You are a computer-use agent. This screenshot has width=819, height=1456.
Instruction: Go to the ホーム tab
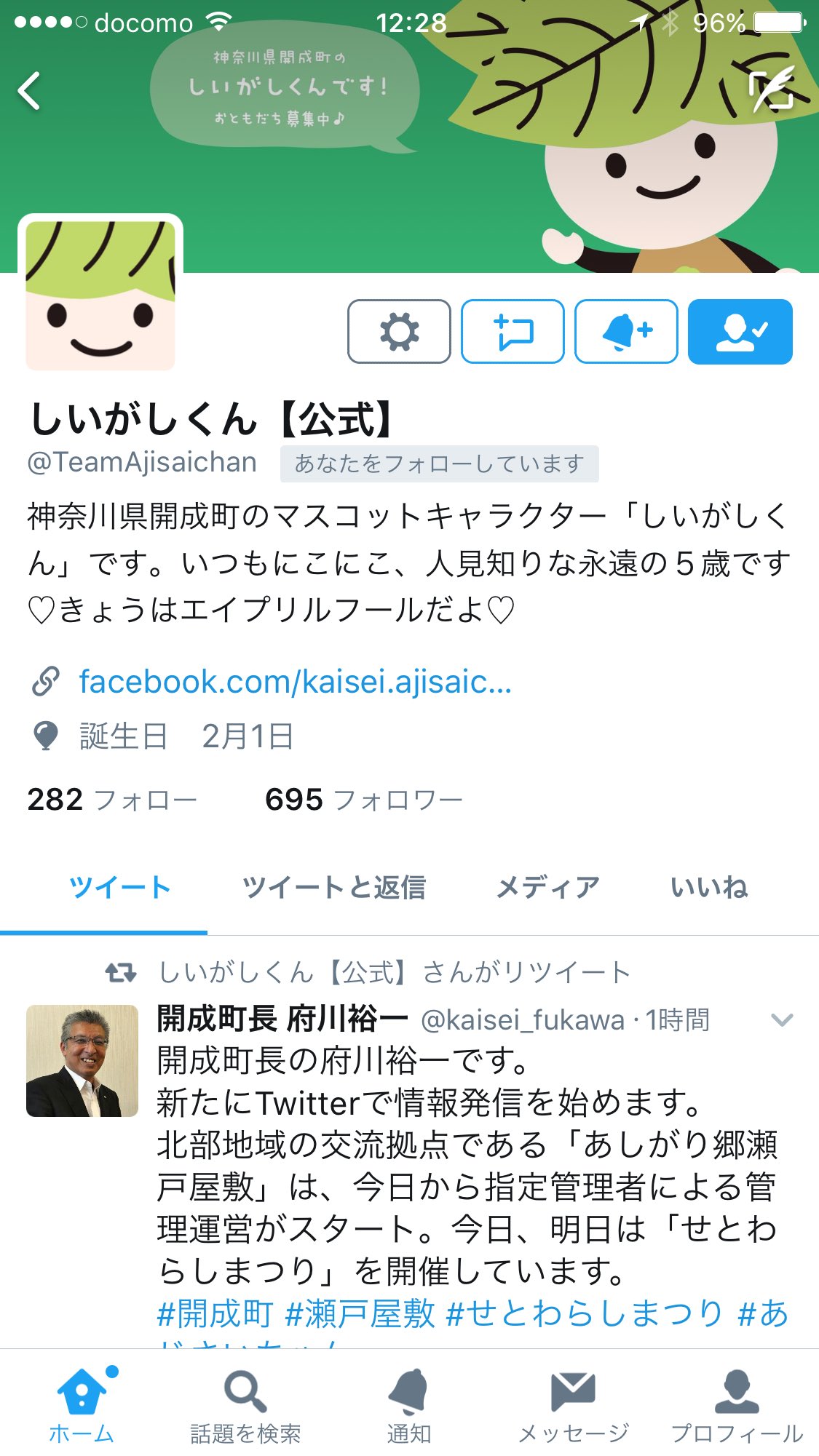coord(82,1404)
